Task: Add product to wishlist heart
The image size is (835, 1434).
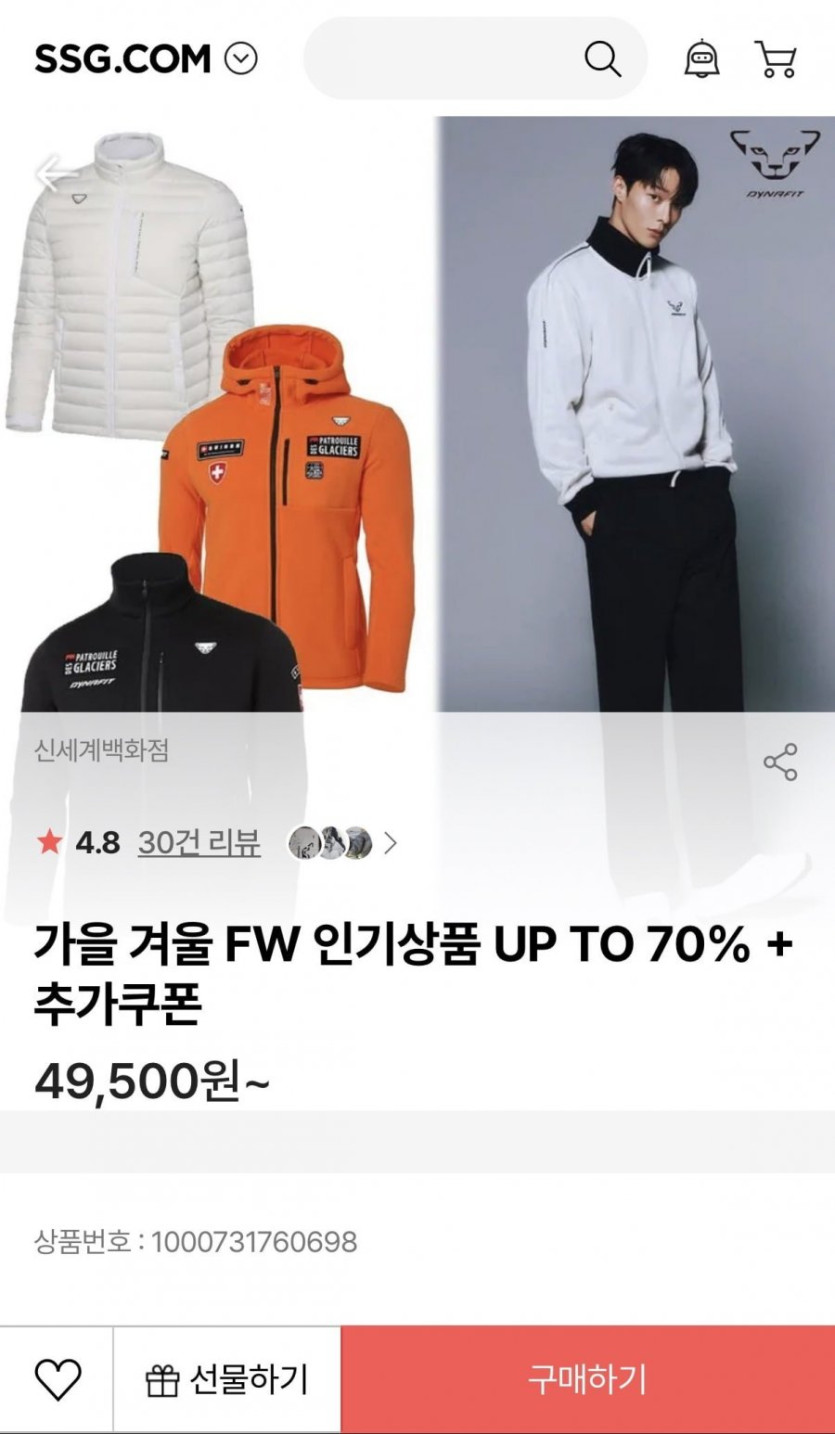Action: pyautogui.click(x=58, y=1380)
